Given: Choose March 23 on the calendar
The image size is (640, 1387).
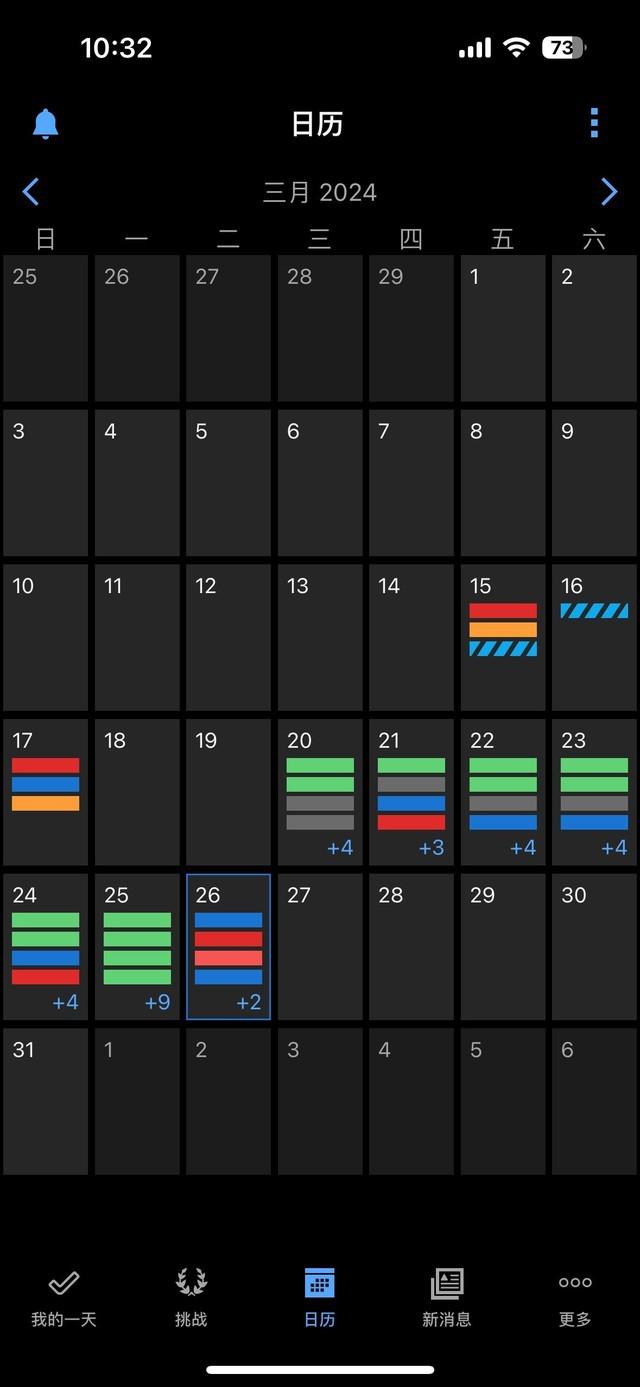Looking at the screenshot, I should [x=594, y=792].
